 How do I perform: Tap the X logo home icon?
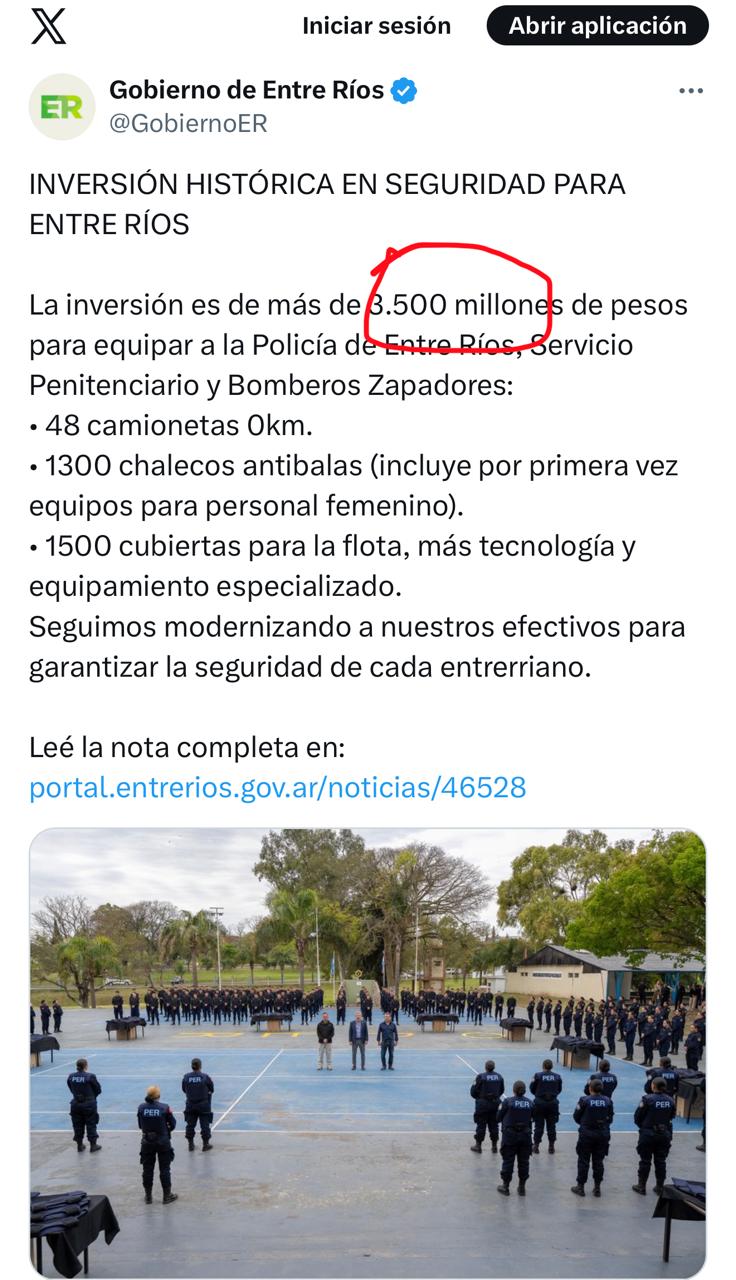(48, 26)
